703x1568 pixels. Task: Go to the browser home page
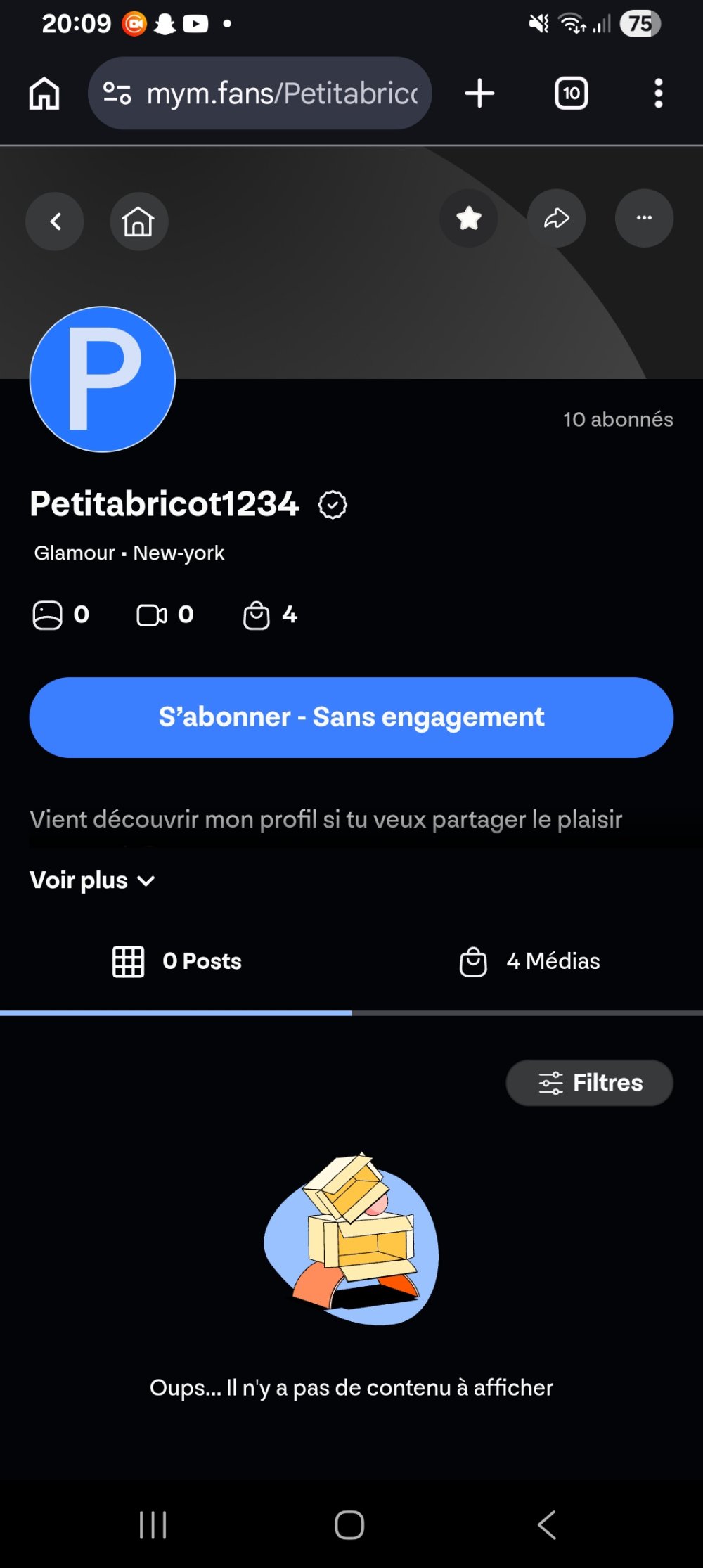click(x=44, y=94)
